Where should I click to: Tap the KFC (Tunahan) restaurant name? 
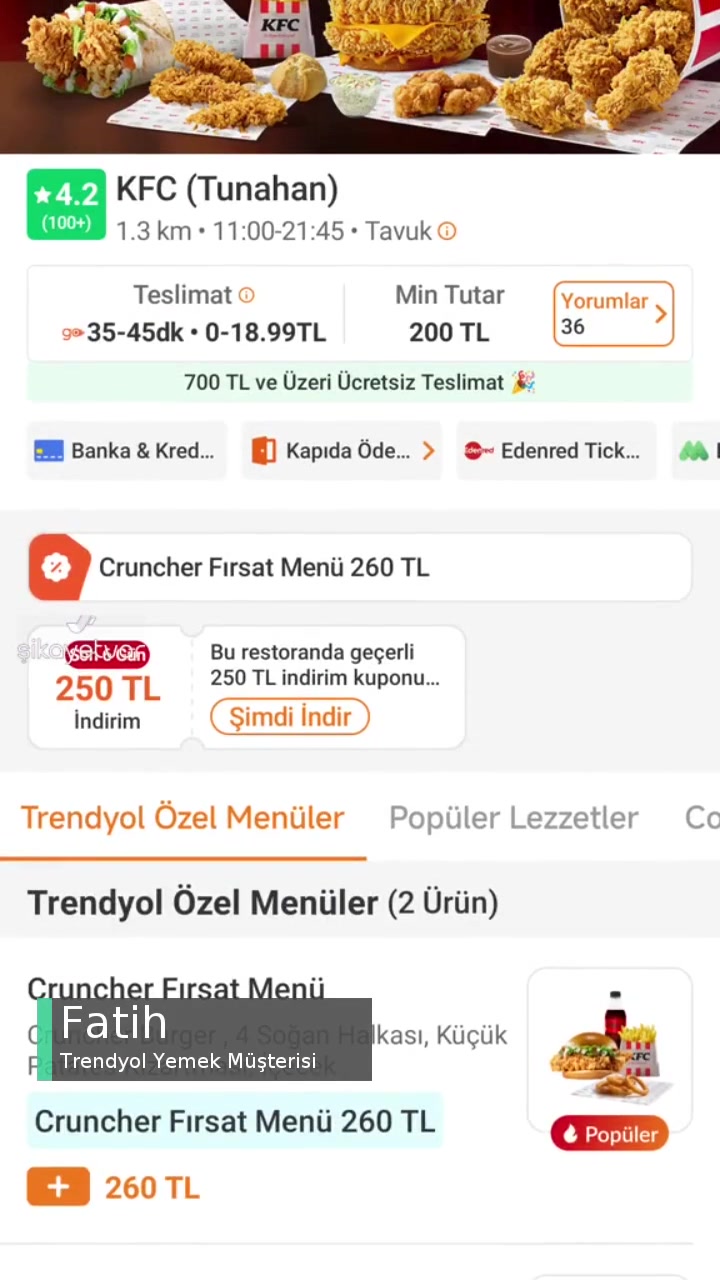click(x=226, y=189)
